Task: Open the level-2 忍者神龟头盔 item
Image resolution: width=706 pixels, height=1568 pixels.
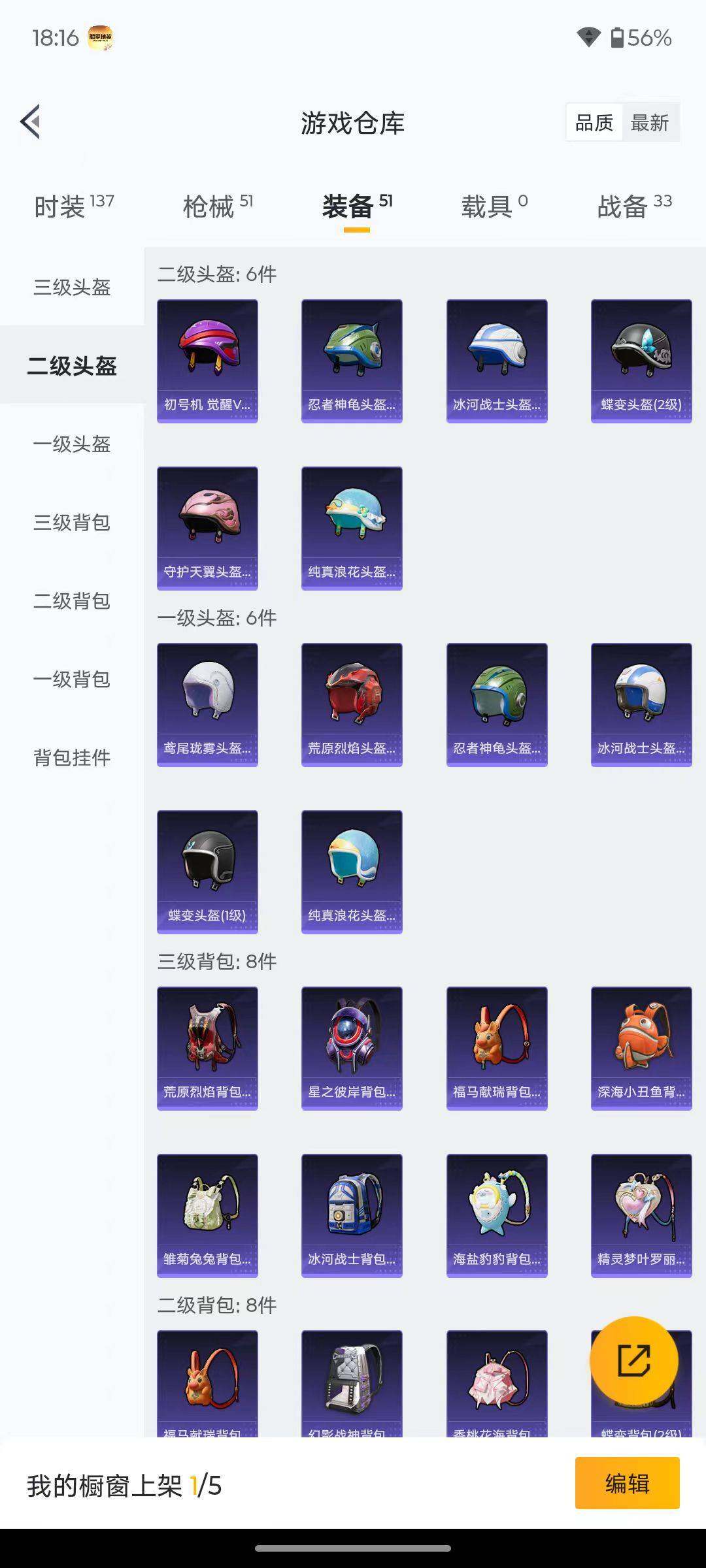Action: 351,359
